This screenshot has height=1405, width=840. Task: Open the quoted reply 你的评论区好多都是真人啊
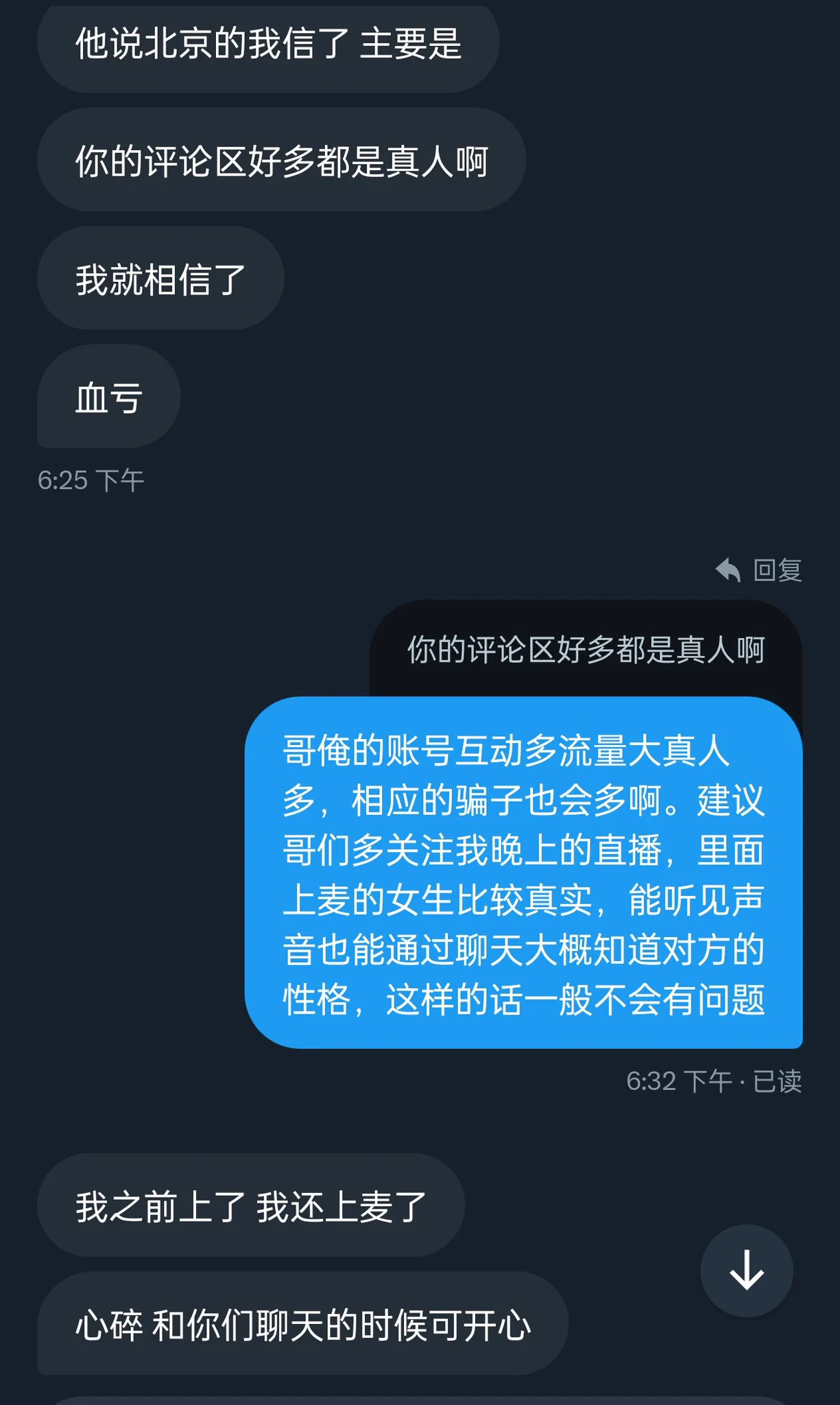pyautogui.click(x=586, y=649)
